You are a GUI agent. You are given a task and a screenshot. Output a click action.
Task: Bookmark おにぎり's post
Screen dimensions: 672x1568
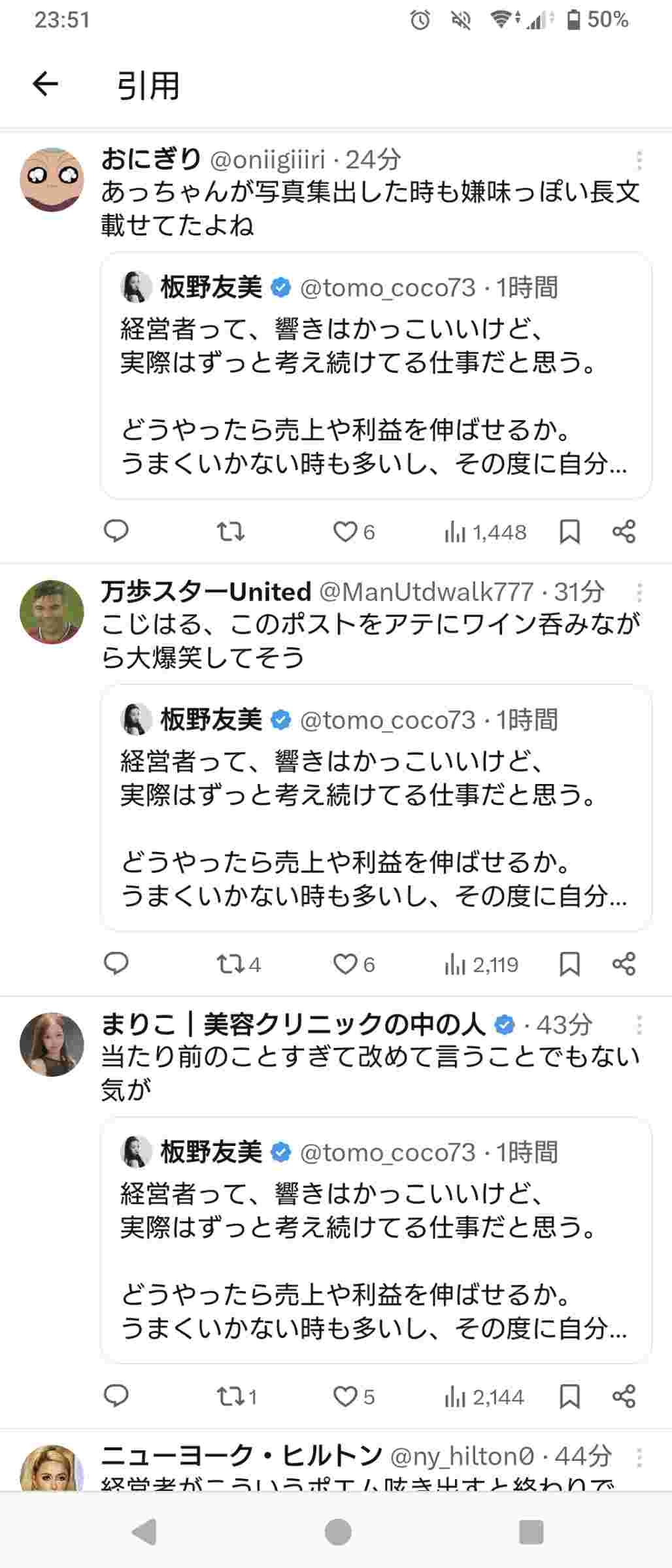(x=569, y=532)
